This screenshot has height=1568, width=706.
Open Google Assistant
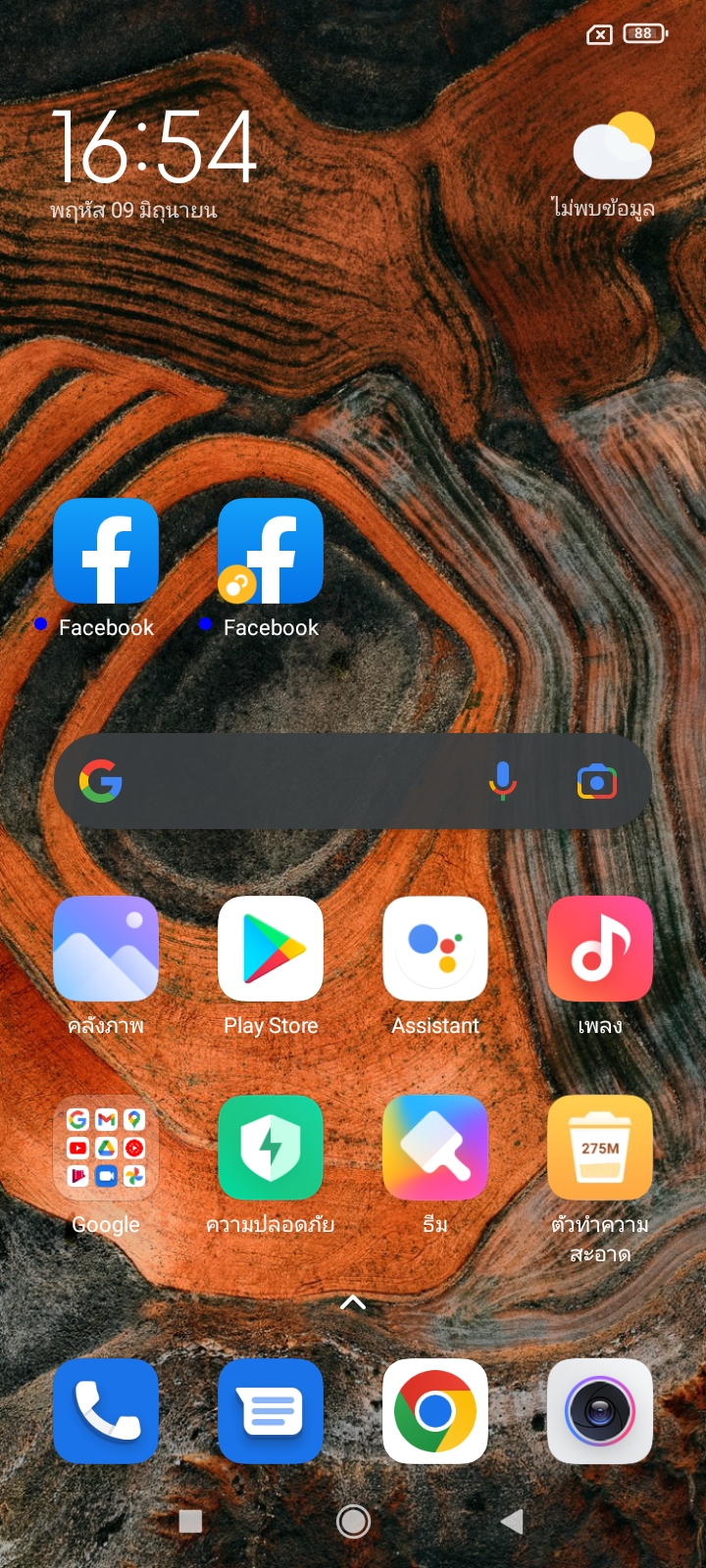coord(435,949)
